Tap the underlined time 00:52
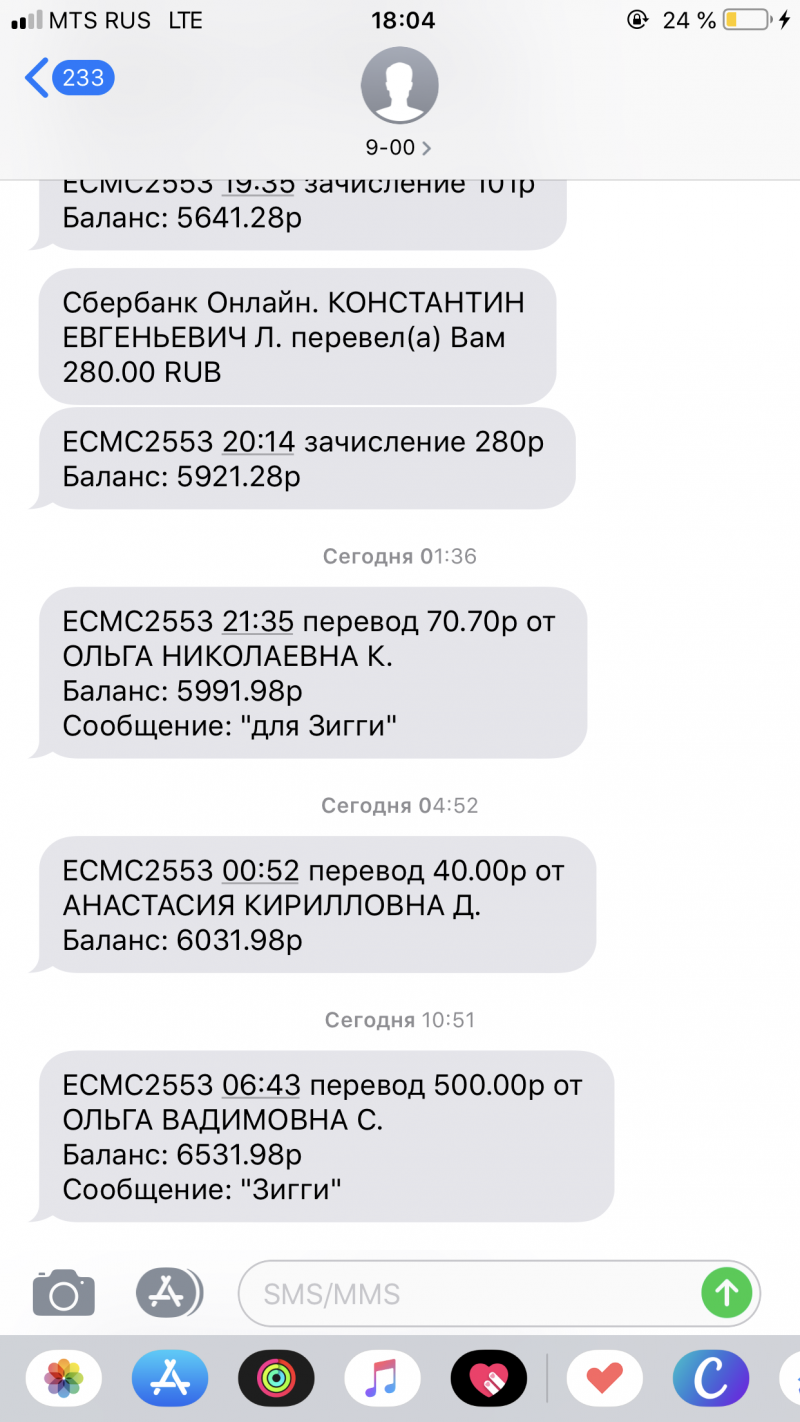 (260, 871)
